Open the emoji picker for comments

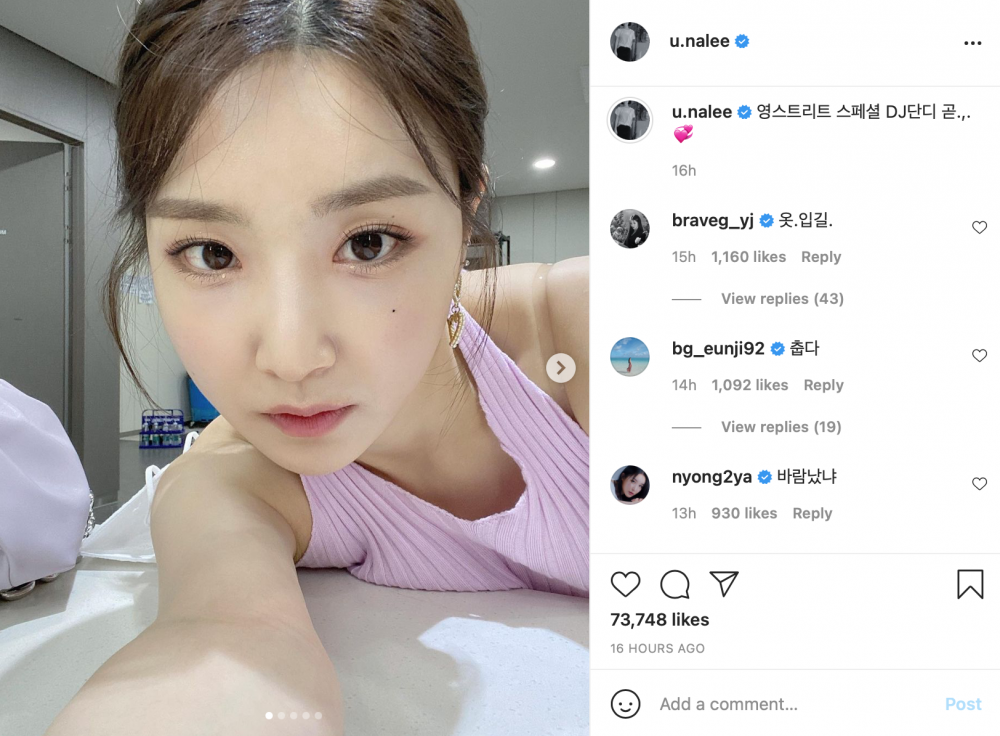626,704
